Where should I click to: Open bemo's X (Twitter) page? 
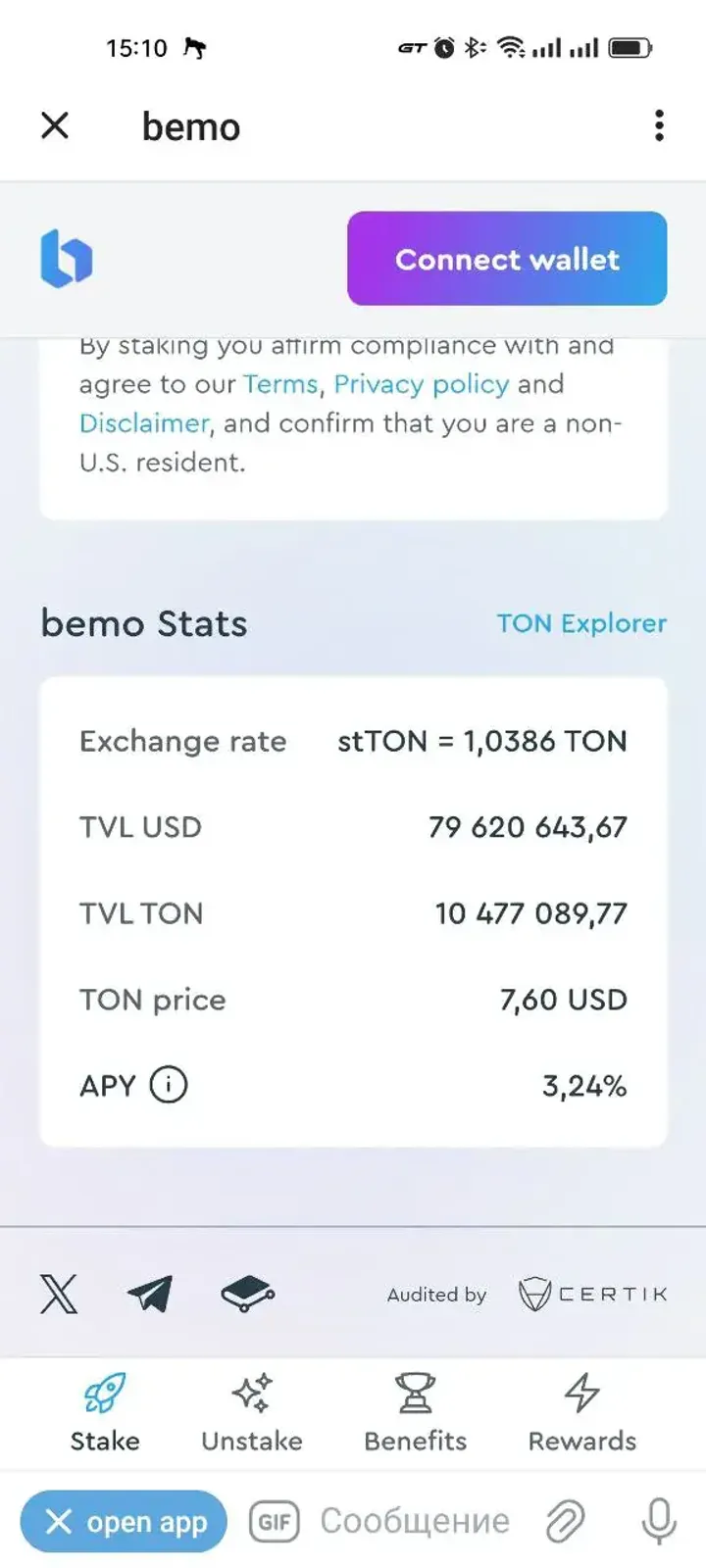[61, 1294]
